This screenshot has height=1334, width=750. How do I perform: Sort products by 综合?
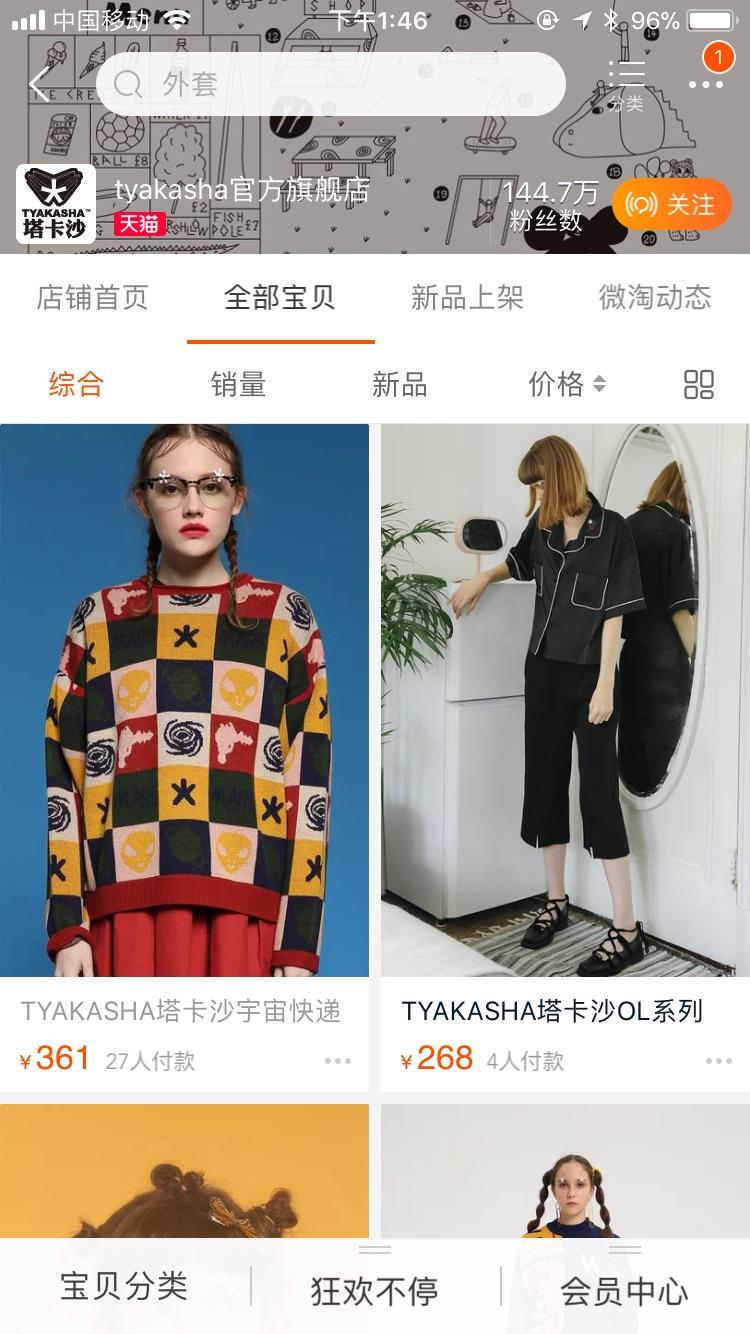tap(76, 384)
